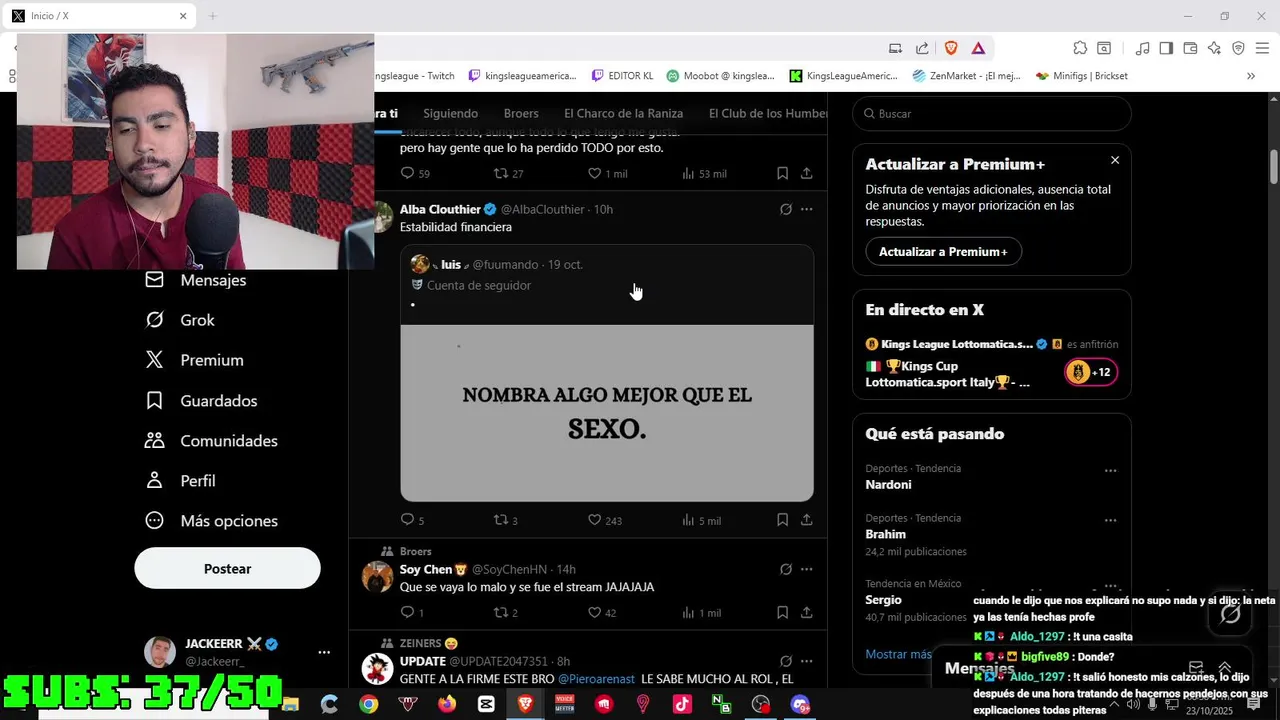Open the Nardoni trending topic

click(x=888, y=485)
